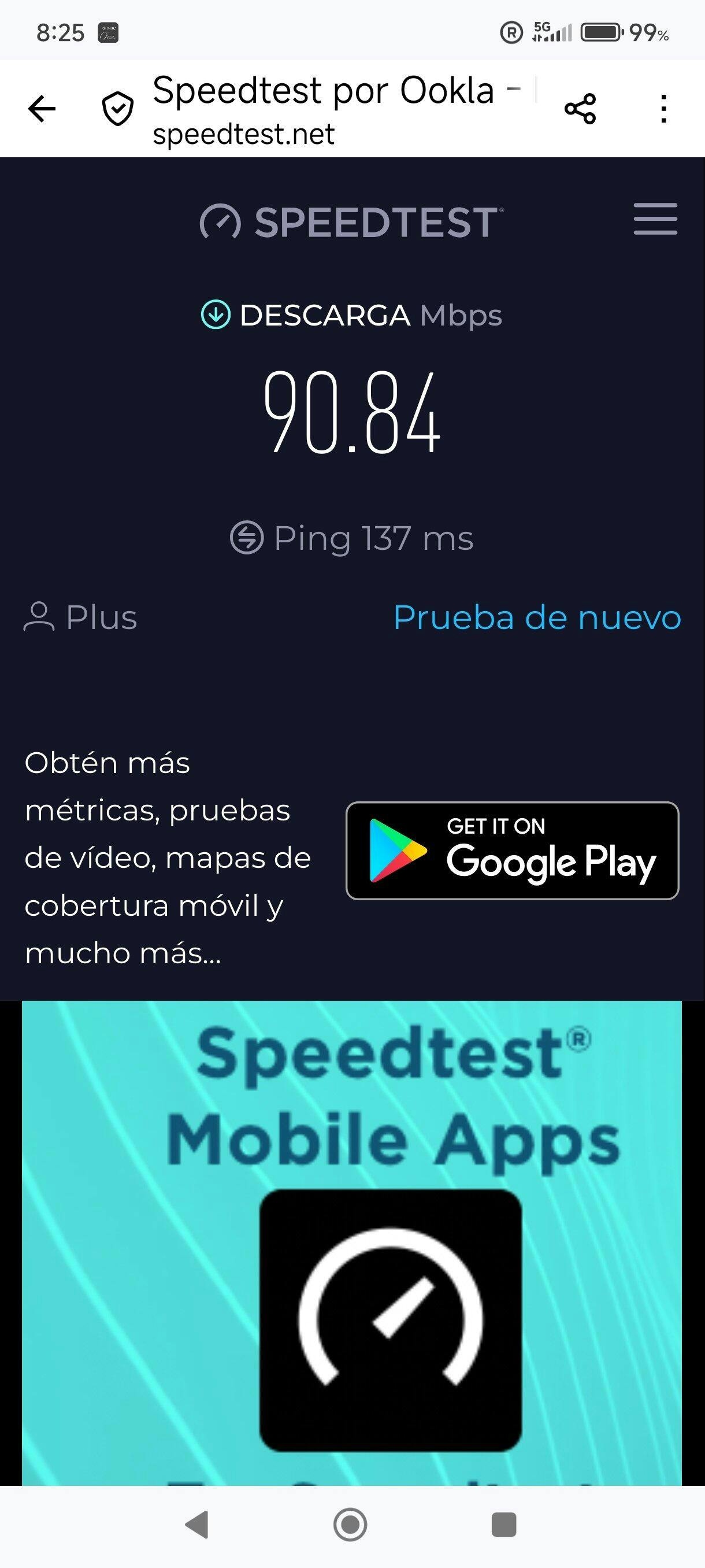
Task: Go to the system home screen
Action: [x=350, y=1525]
